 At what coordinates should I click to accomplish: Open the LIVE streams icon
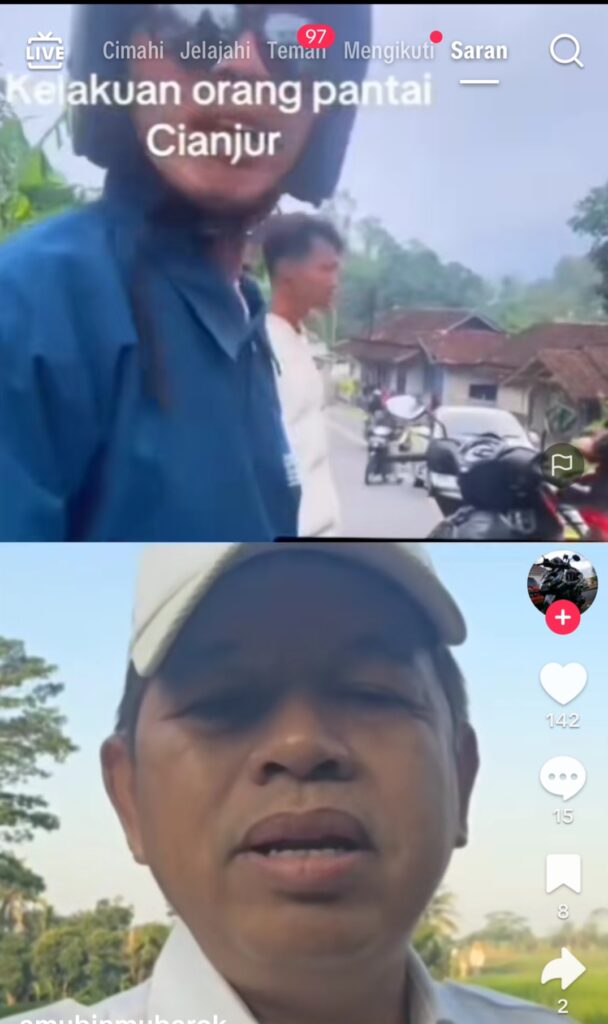pos(44,51)
